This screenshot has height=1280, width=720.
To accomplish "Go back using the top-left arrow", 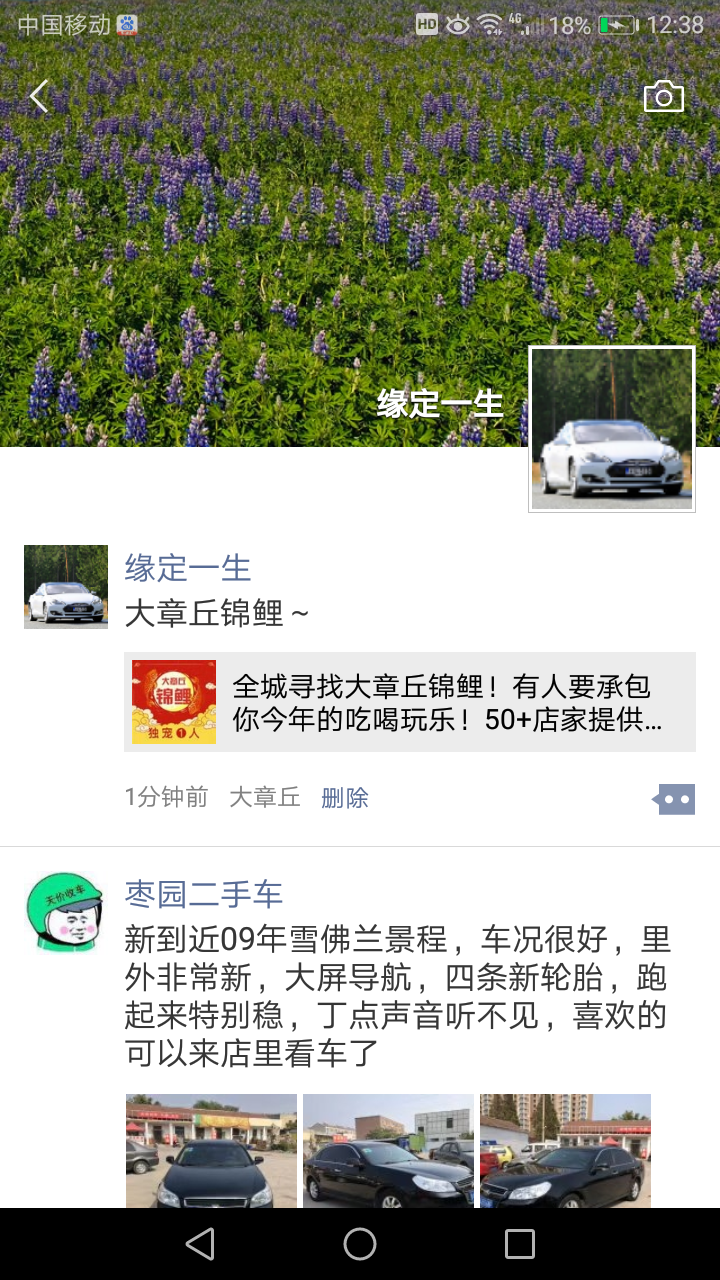I will 39,97.
